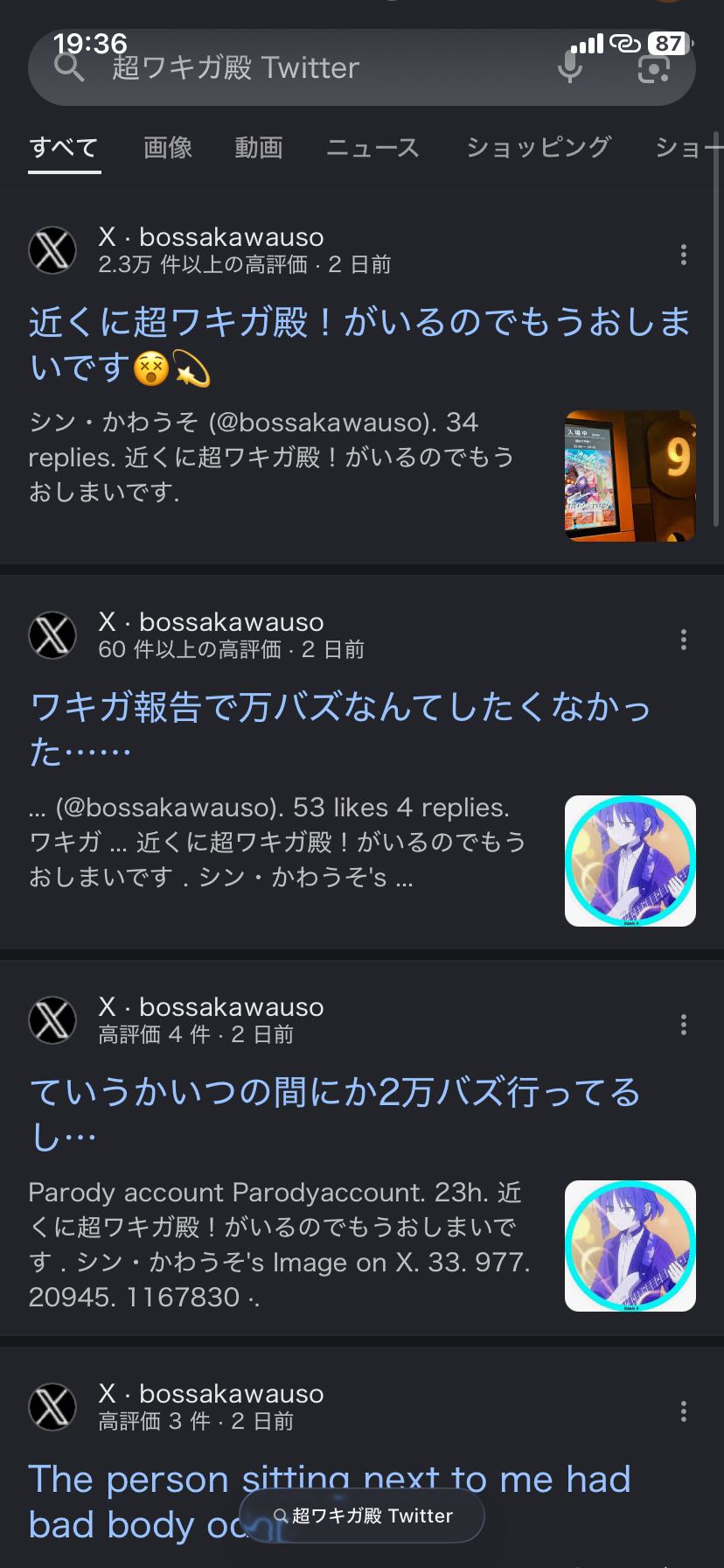724x1568 pixels.
Task: Open overflow menu for the 高評価 4 件 result
Action: [683, 1025]
